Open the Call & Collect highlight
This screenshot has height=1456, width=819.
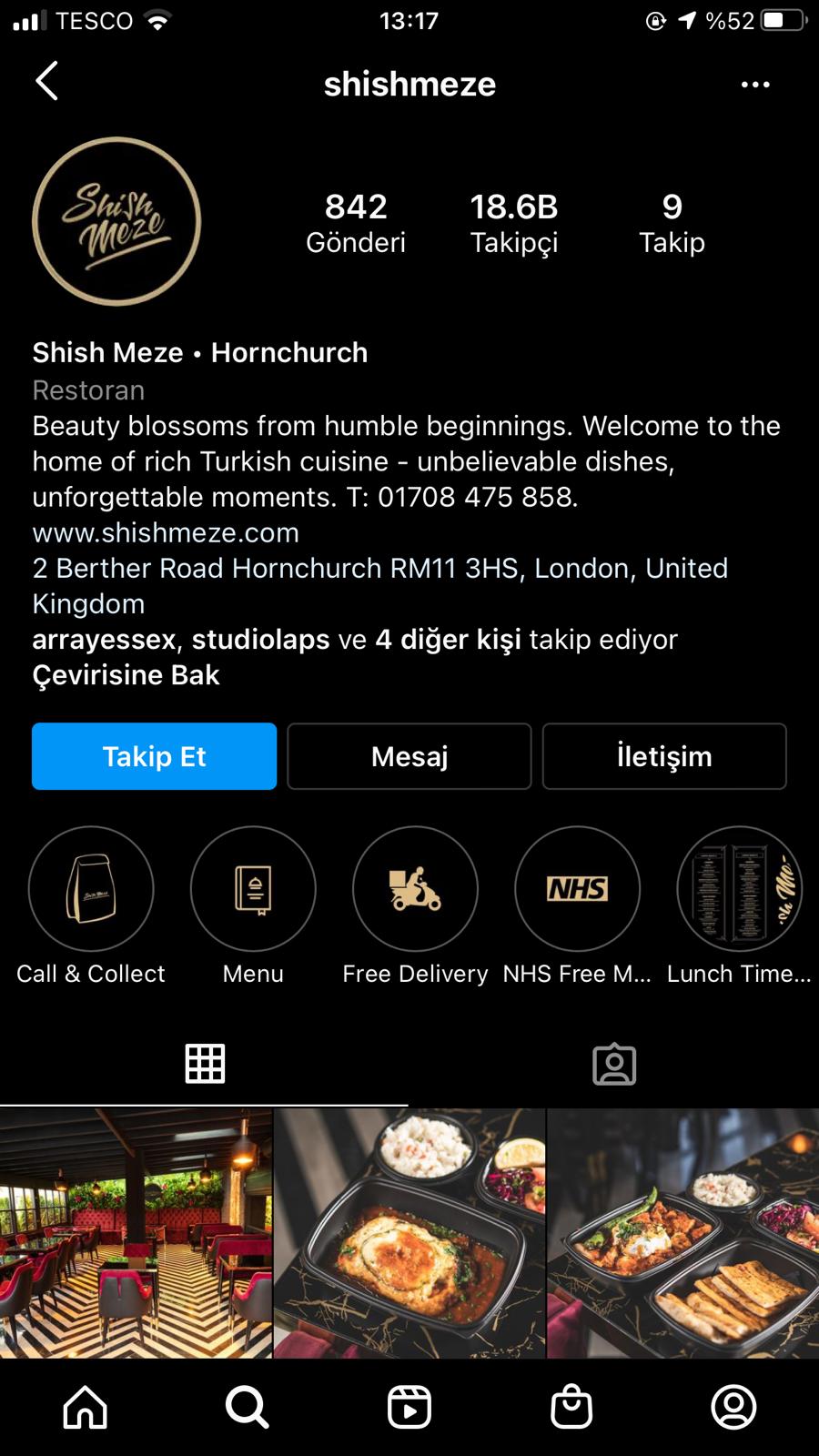91,889
